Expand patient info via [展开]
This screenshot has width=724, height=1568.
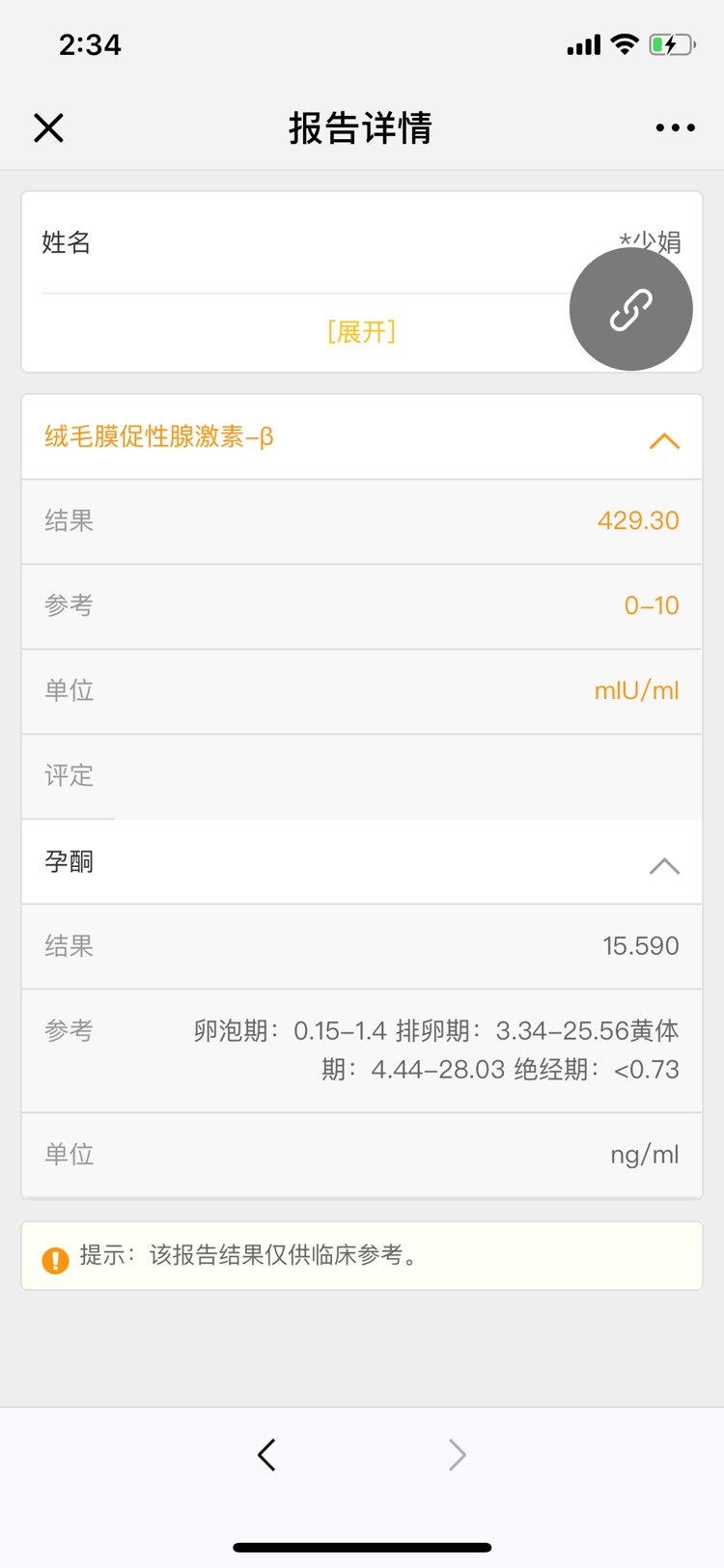coord(361,332)
